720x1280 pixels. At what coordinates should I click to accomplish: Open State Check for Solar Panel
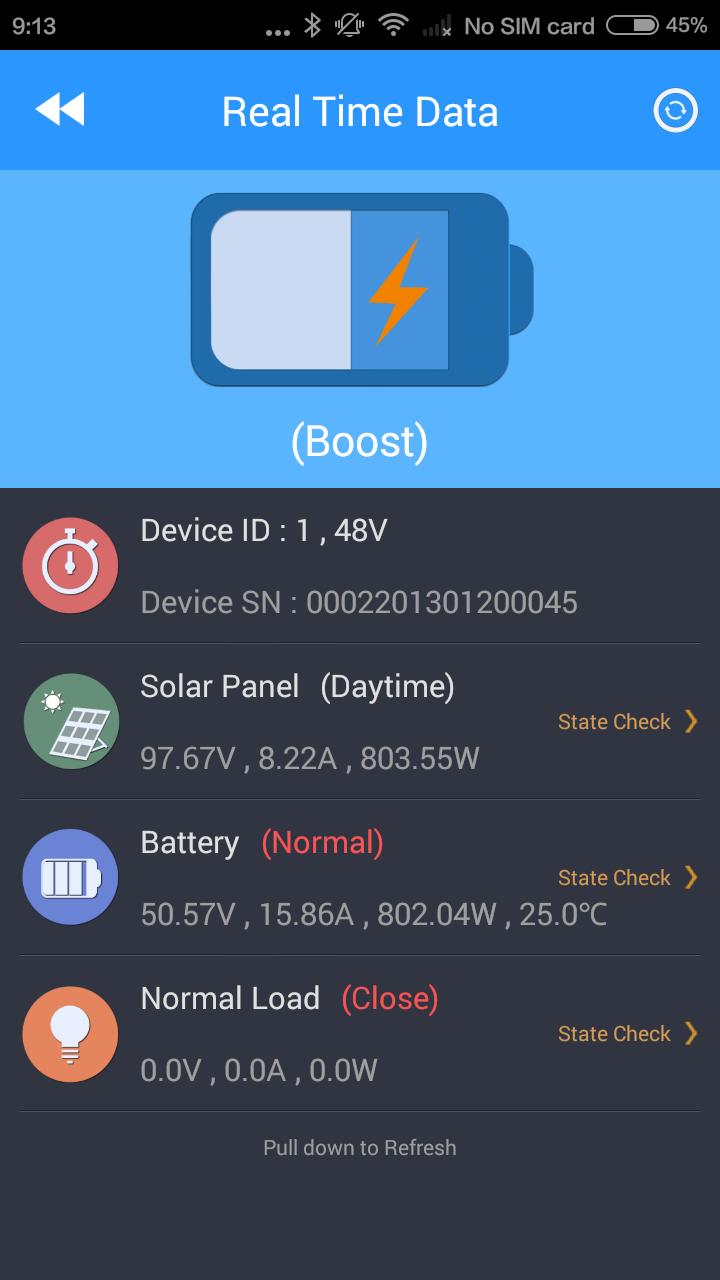(627, 722)
